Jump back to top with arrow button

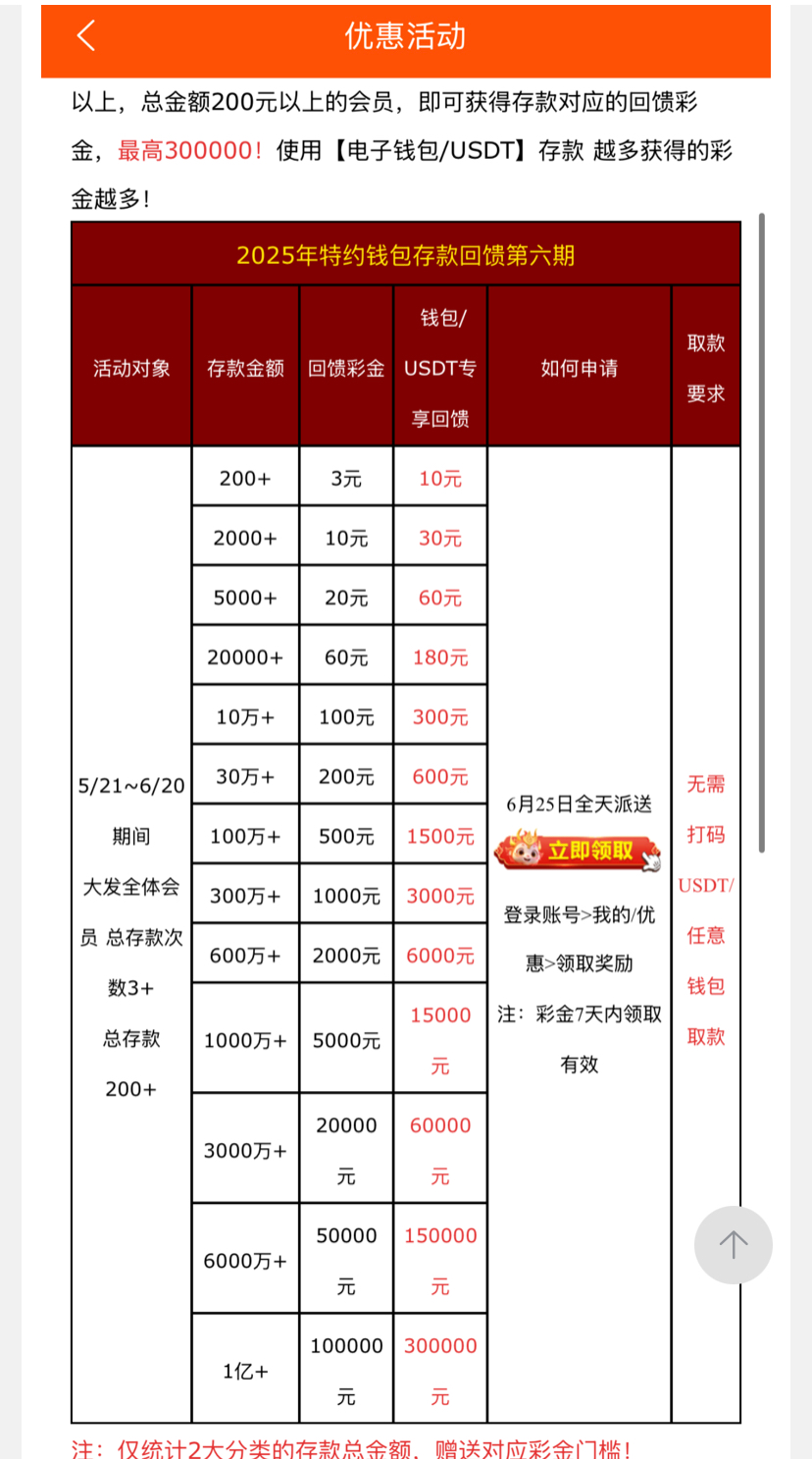[x=733, y=1245]
